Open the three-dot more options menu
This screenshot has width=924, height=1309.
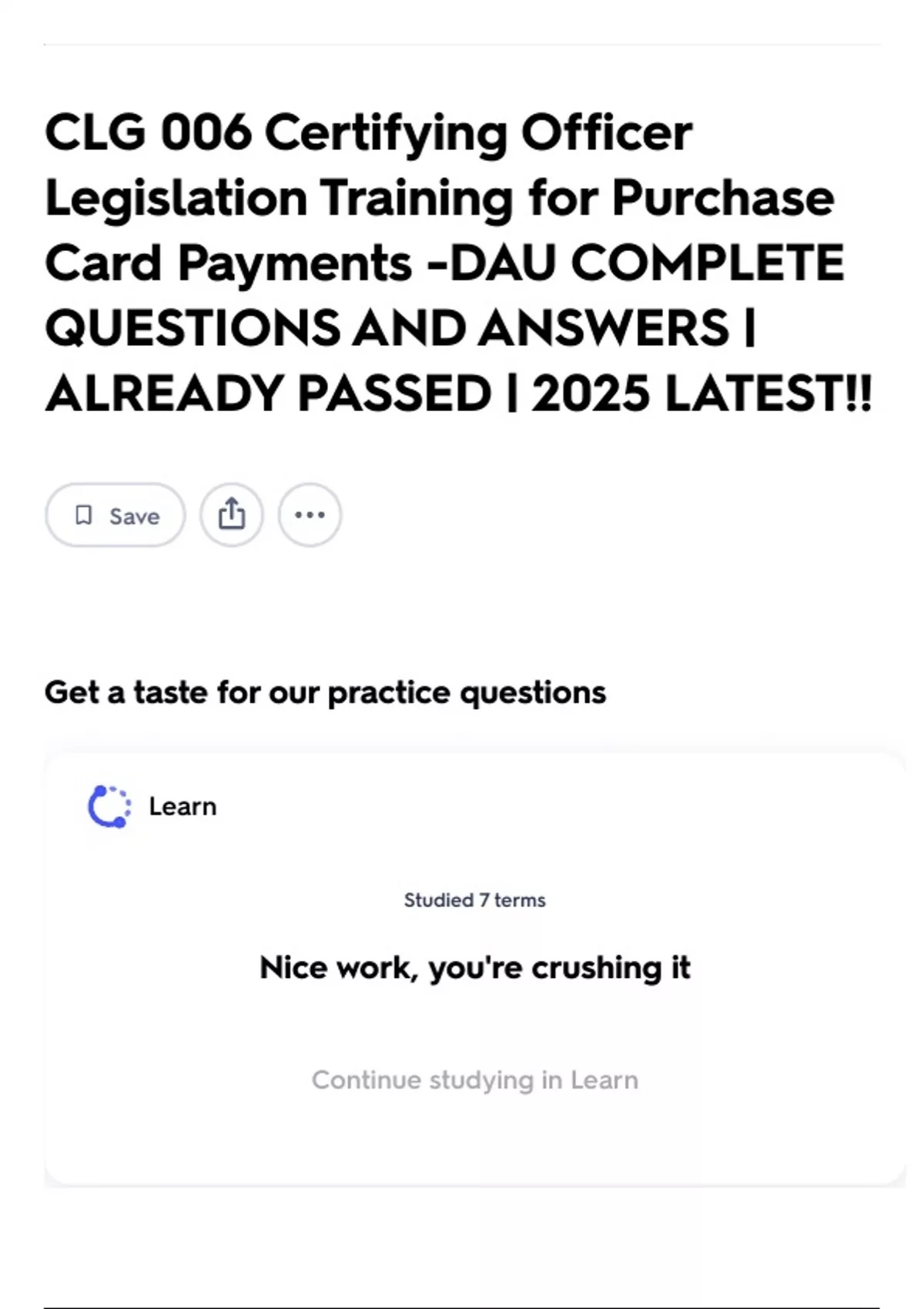click(x=310, y=515)
